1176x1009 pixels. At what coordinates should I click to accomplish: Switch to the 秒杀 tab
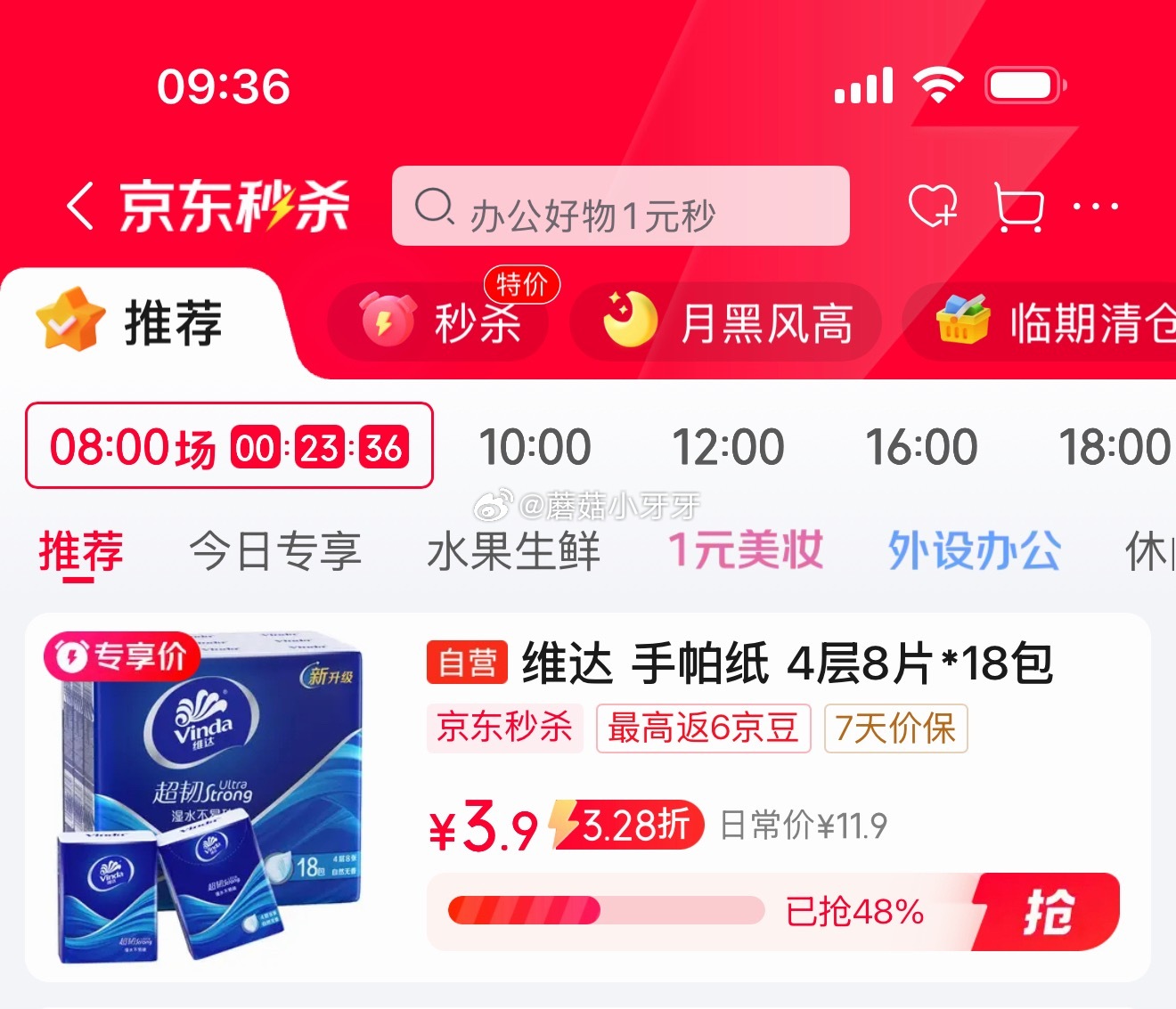[x=439, y=322]
